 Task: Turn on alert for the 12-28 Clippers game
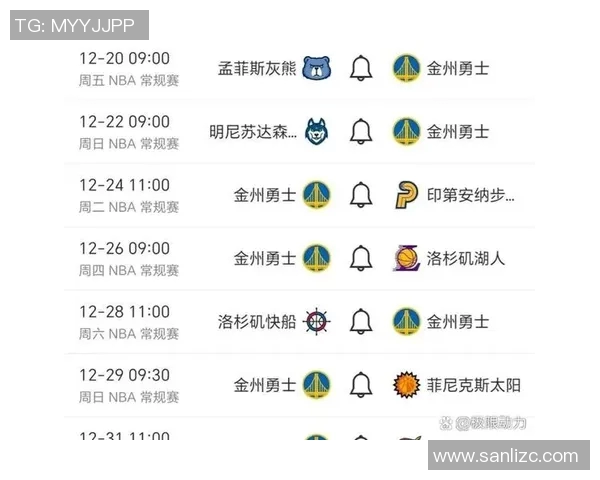point(361,321)
